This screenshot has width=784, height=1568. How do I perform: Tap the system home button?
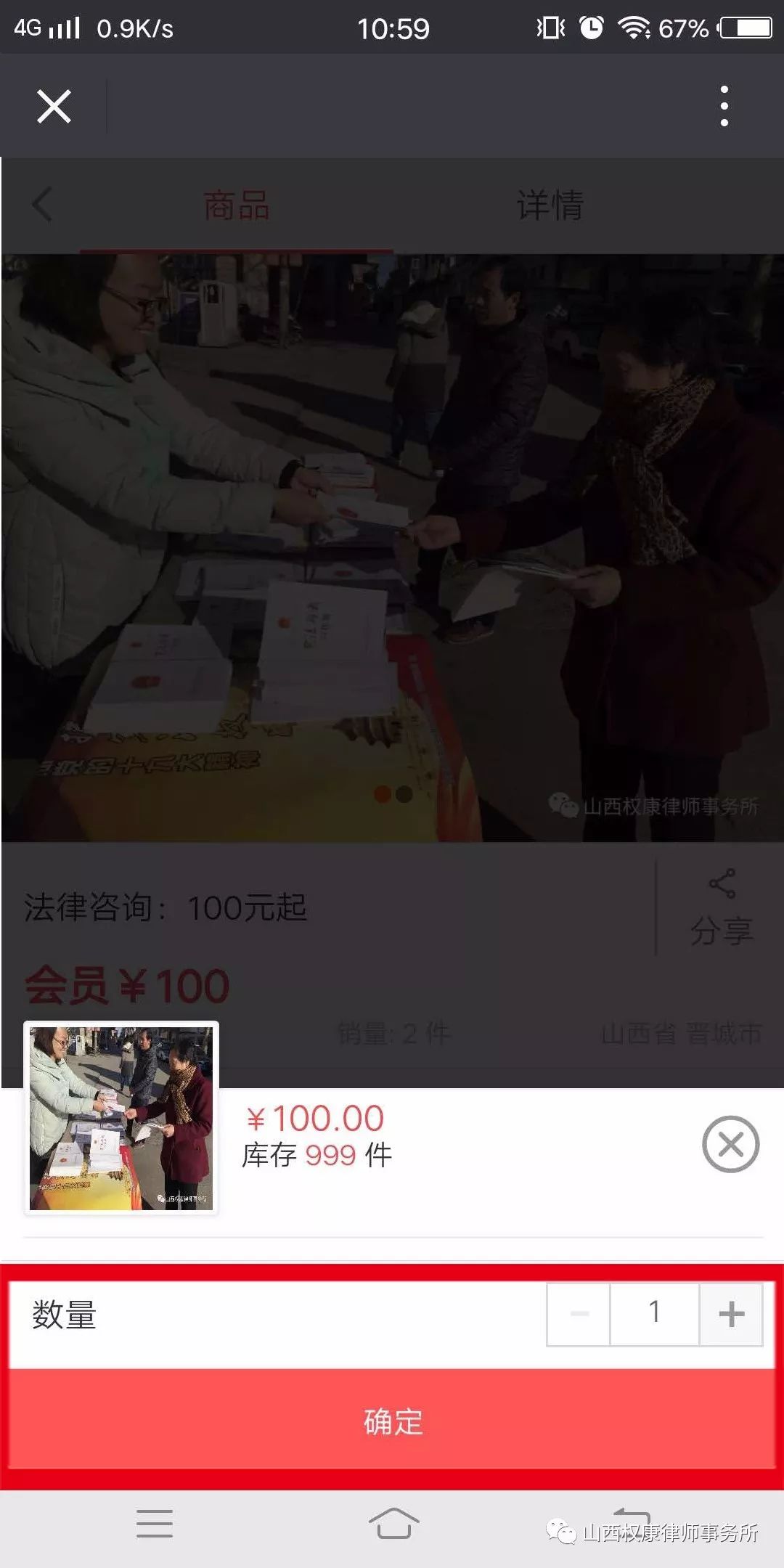pos(393,1523)
